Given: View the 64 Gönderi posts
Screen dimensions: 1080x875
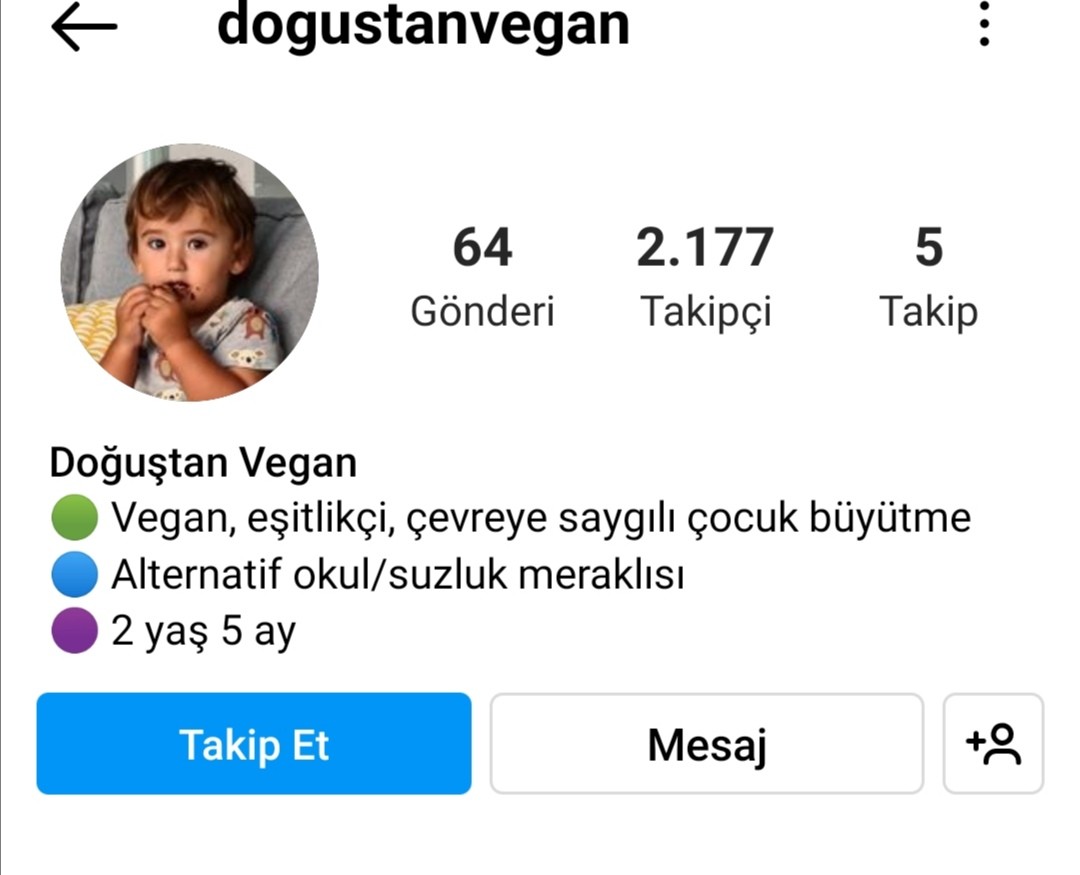Looking at the screenshot, I should [482, 277].
